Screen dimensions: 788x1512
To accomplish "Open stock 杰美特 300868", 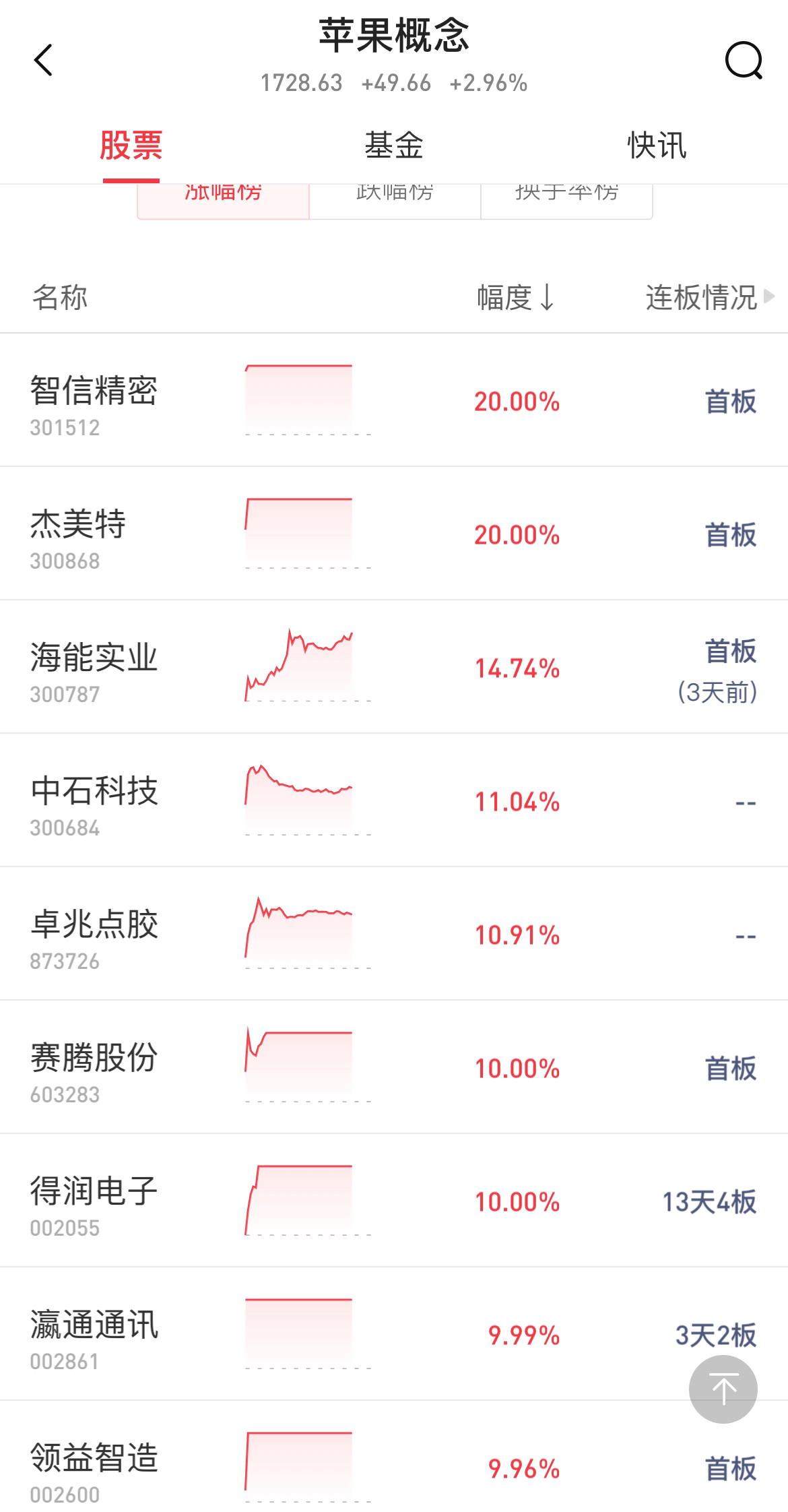I will (x=394, y=534).
